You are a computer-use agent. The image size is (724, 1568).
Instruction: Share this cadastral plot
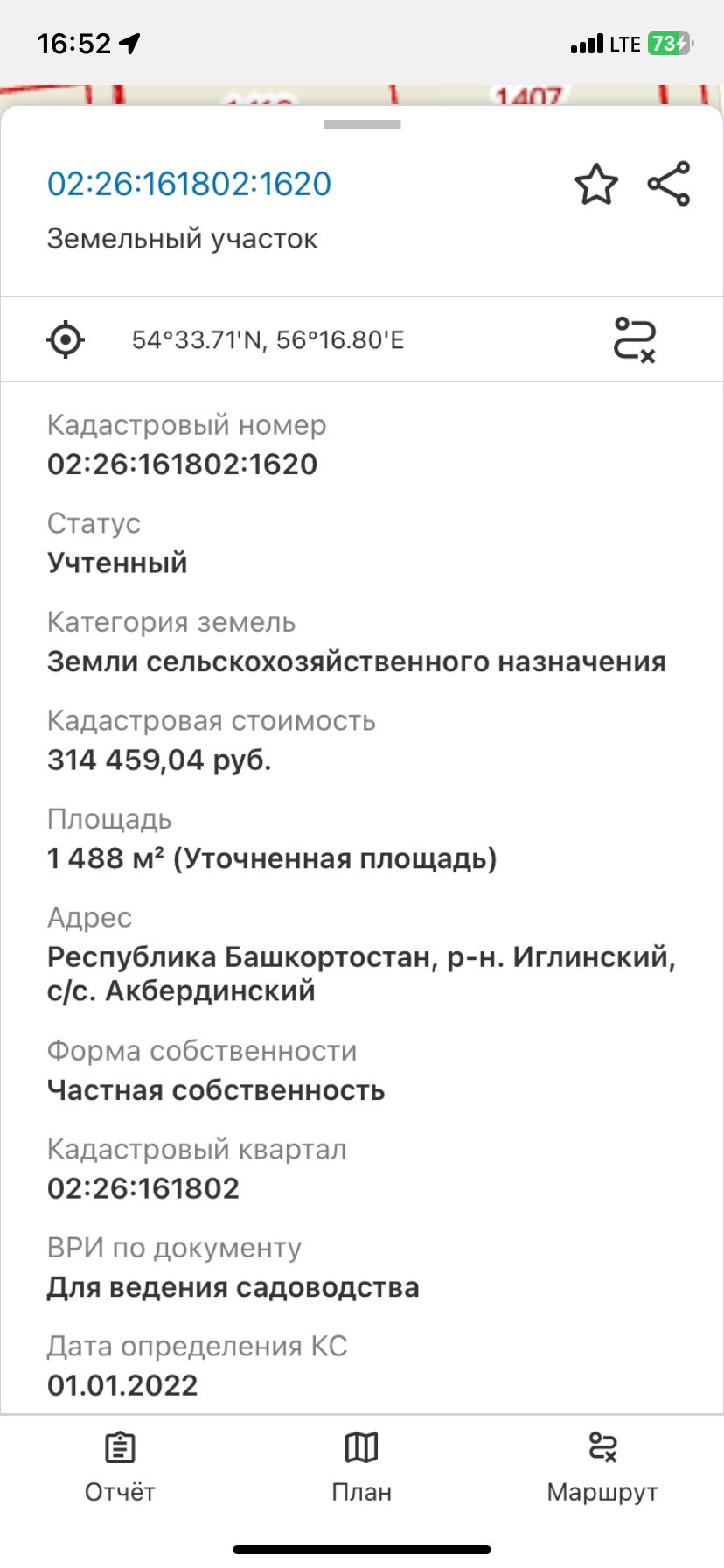[669, 184]
